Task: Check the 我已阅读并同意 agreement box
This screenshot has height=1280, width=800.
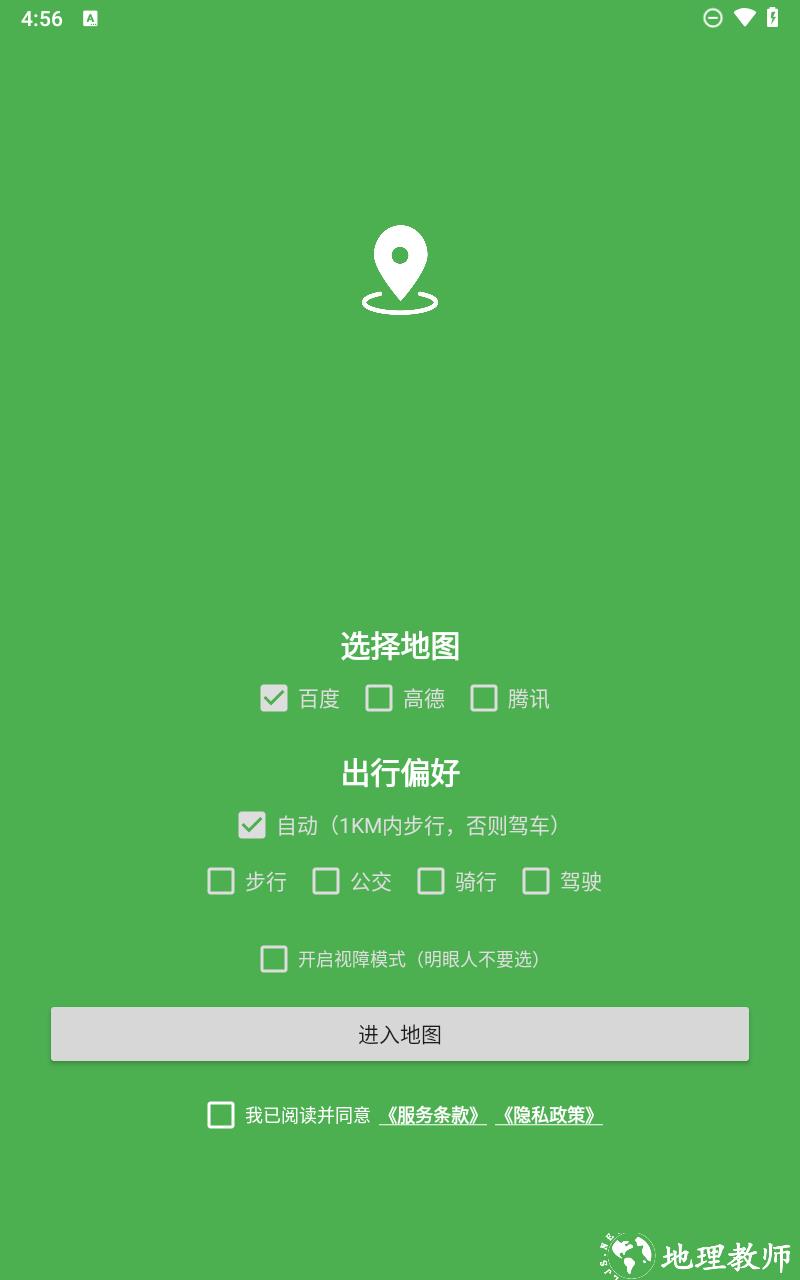Action: pos(221,1115)
